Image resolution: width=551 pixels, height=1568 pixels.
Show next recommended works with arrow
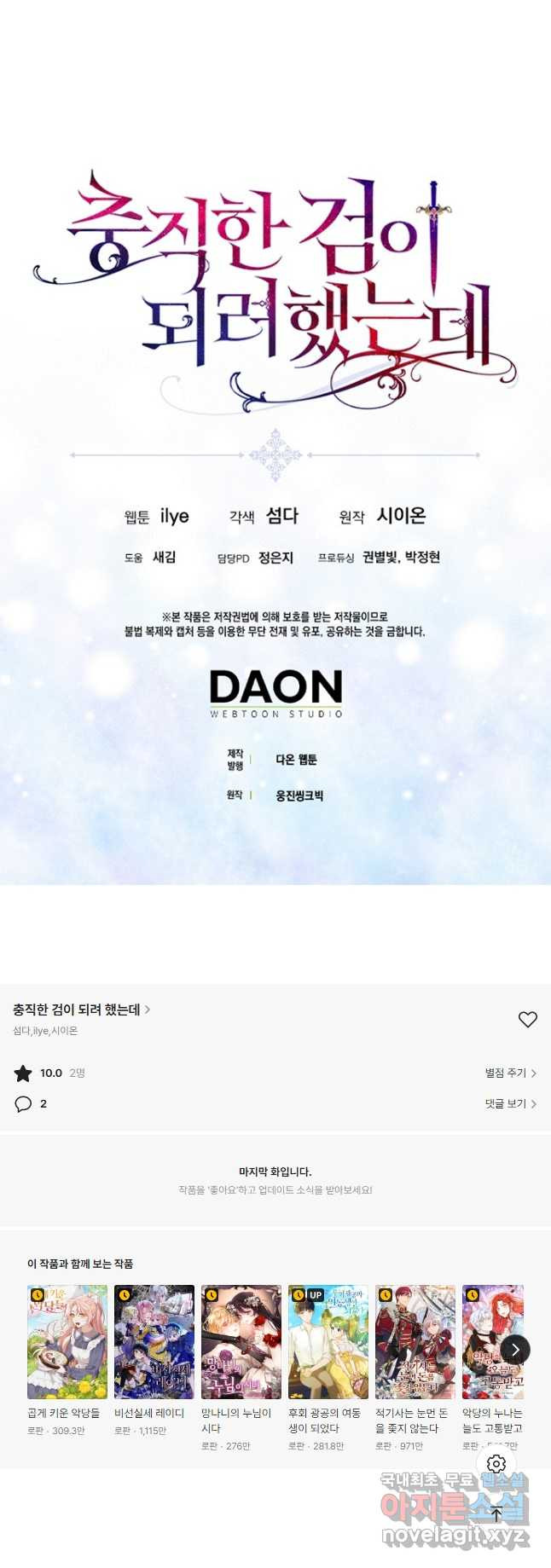click(515, 1349)
